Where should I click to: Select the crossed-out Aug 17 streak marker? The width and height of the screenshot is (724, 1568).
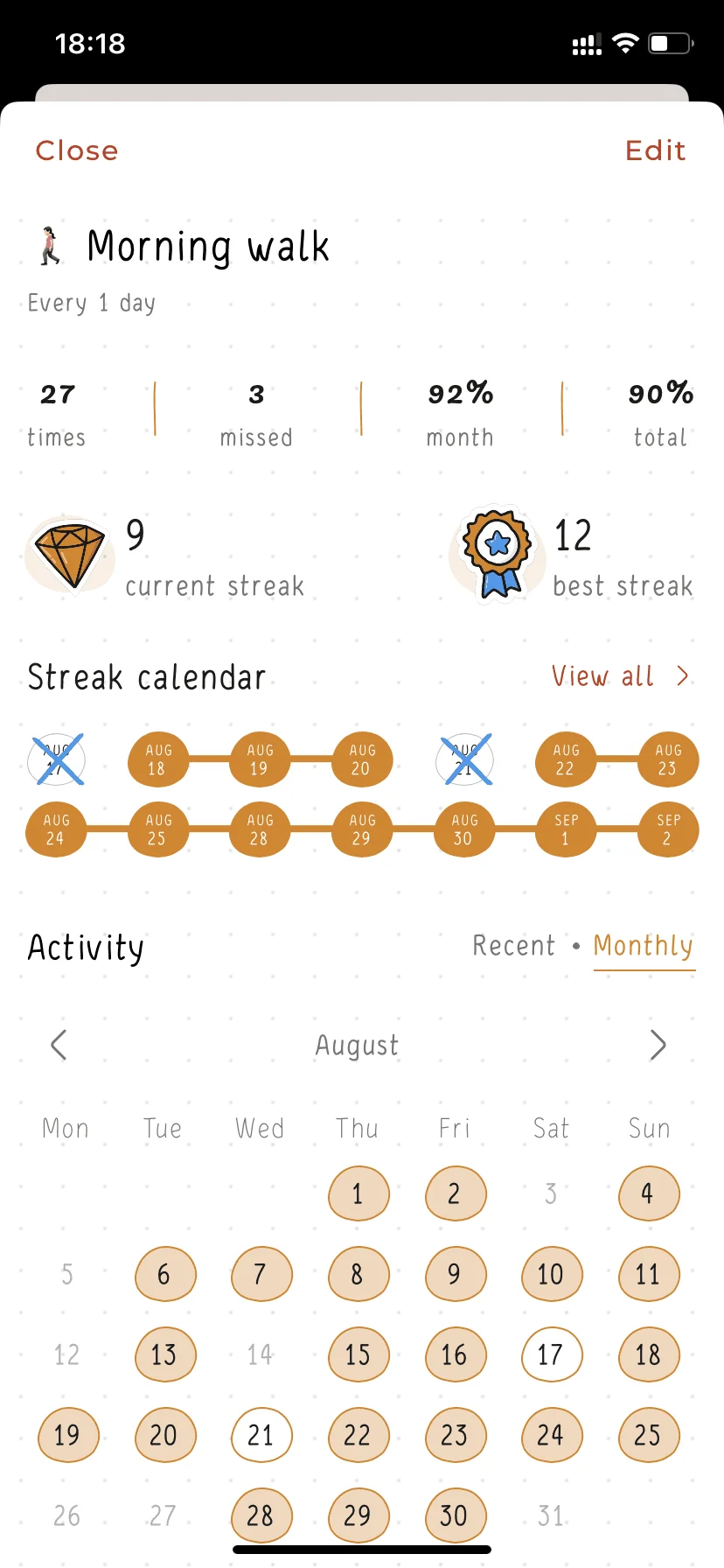56,759
